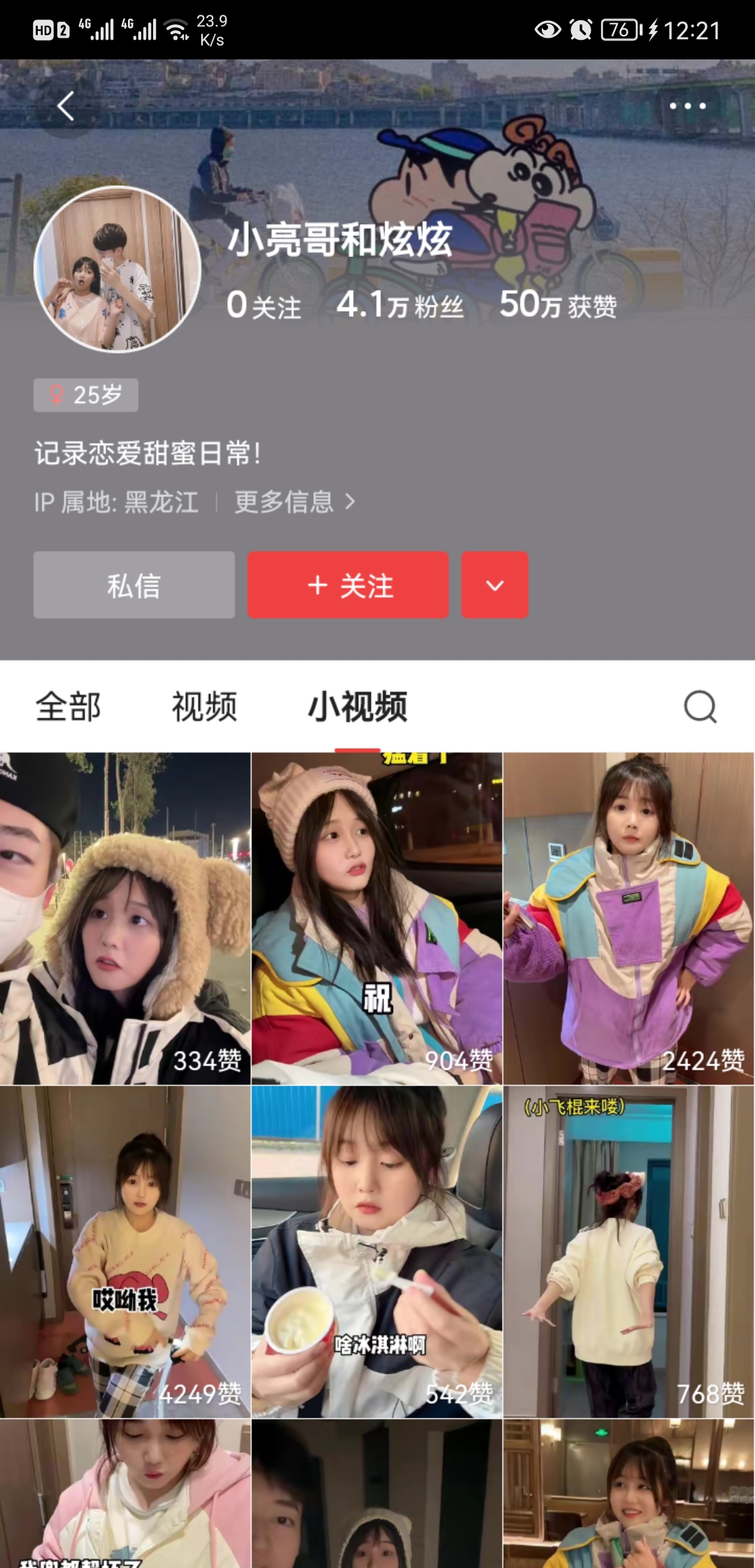This screenshot has height=1568, width=755.
Task: Go back using the top-left arrow
Action: 66,106
